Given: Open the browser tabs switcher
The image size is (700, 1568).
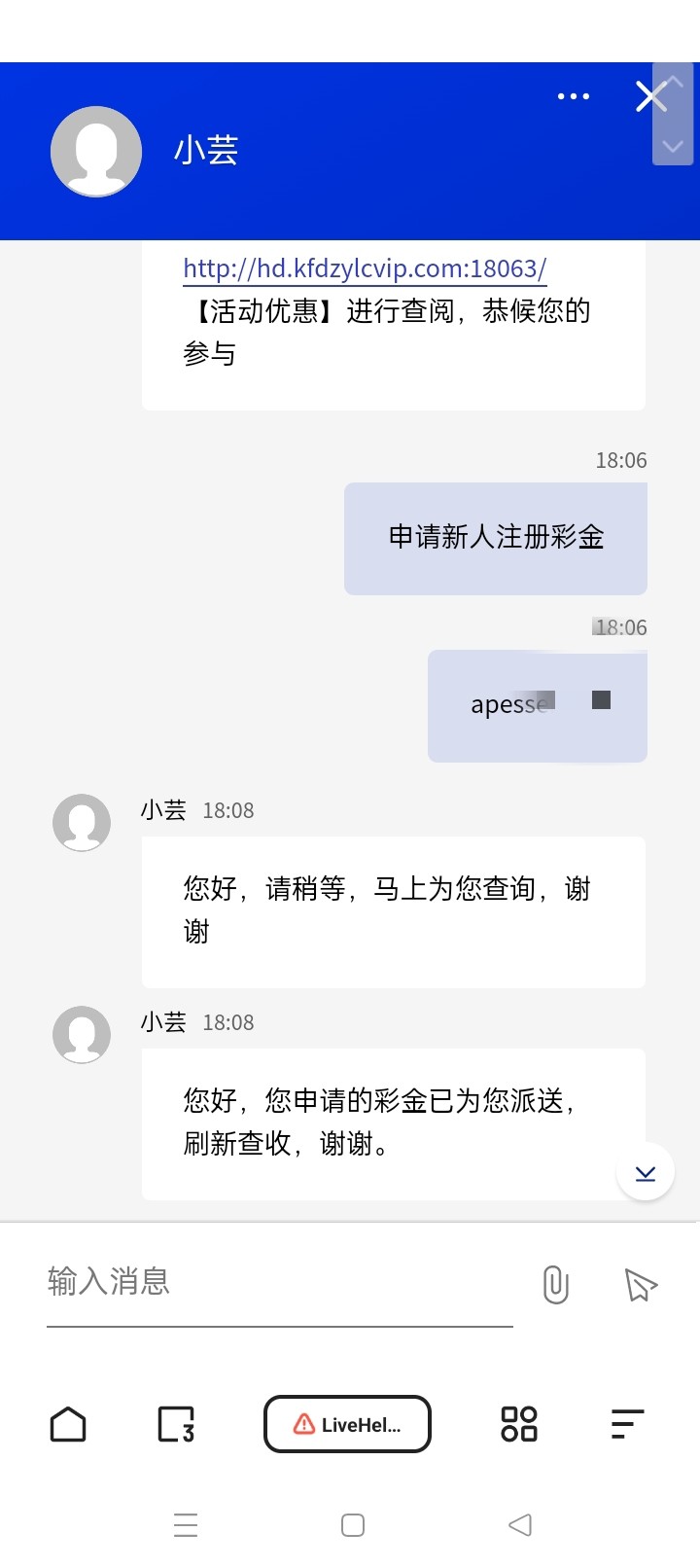Looking at the screenshot, I should tap(176, 1425).
